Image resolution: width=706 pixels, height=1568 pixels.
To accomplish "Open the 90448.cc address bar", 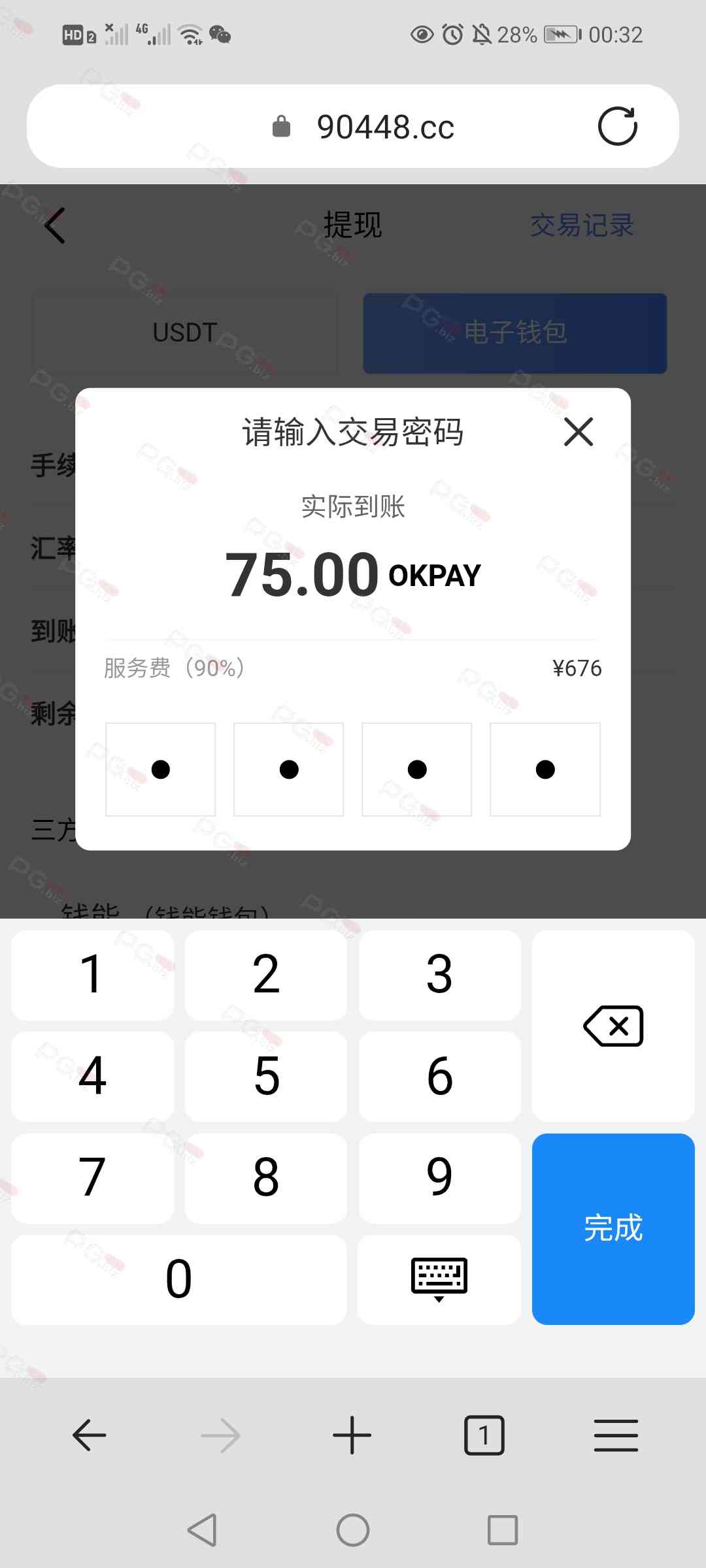I will [x=385, y=127].
